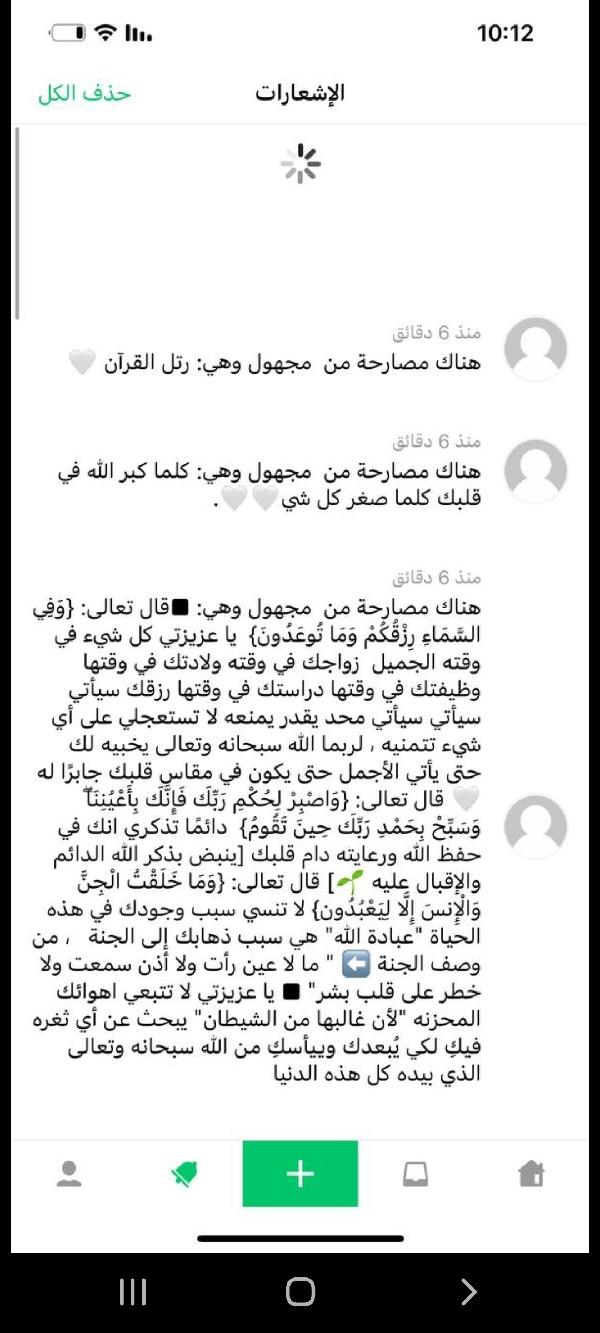
Task: Open recent apps from navigation bar
Action: point(132,1292)
